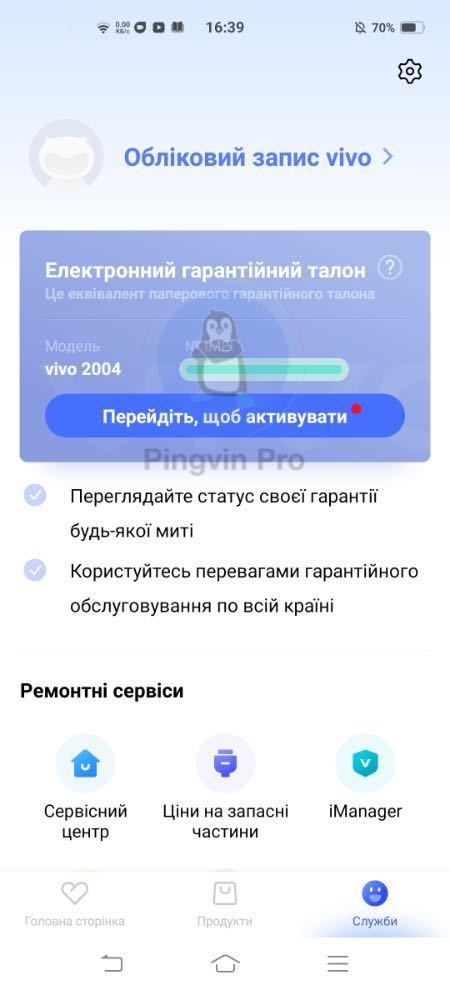
Task: Open Сервісний центр
Action: click(x=86, y=787)
